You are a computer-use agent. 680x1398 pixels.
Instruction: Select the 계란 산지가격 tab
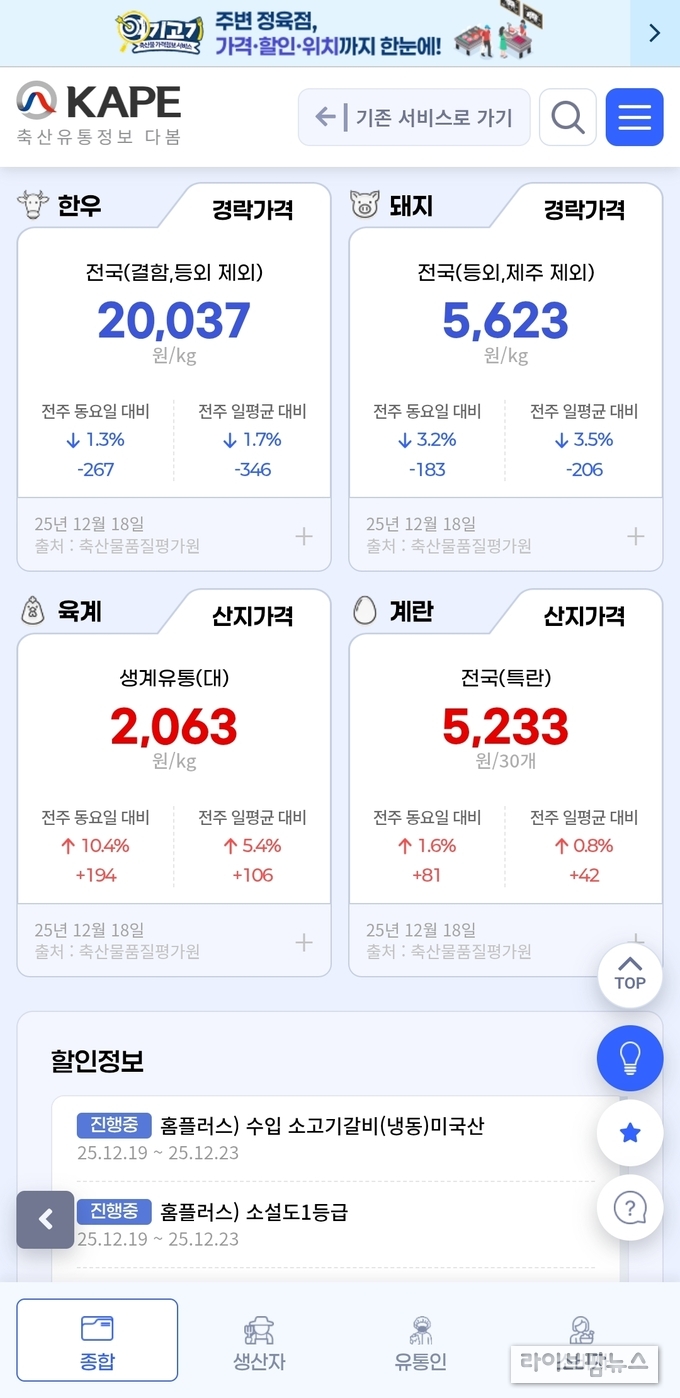[584, 616]
